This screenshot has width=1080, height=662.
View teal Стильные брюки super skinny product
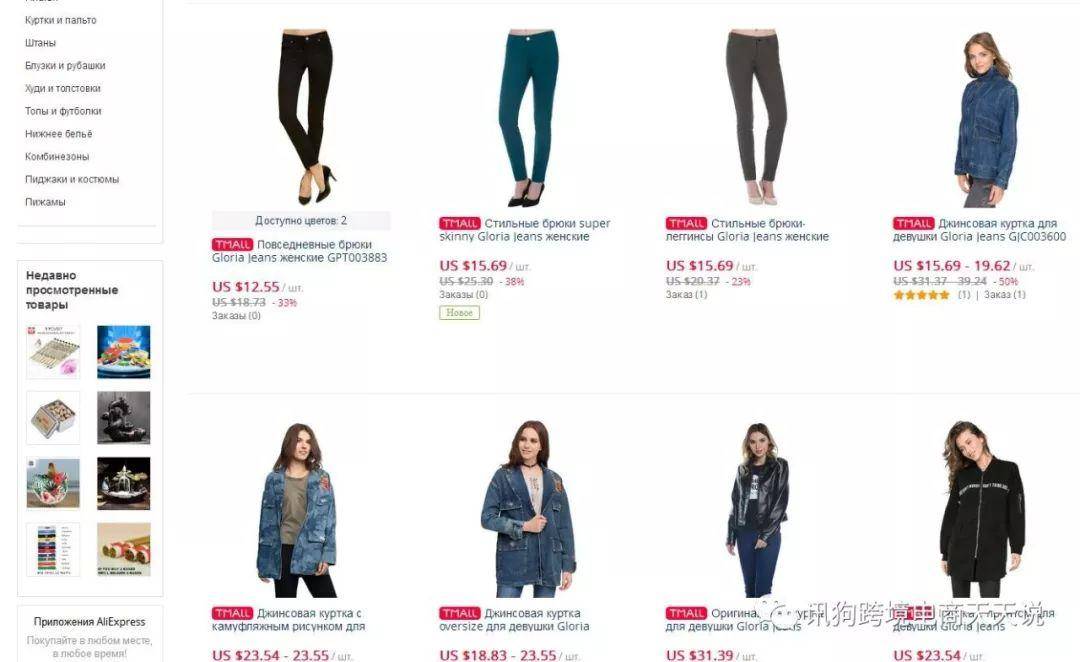525,230
